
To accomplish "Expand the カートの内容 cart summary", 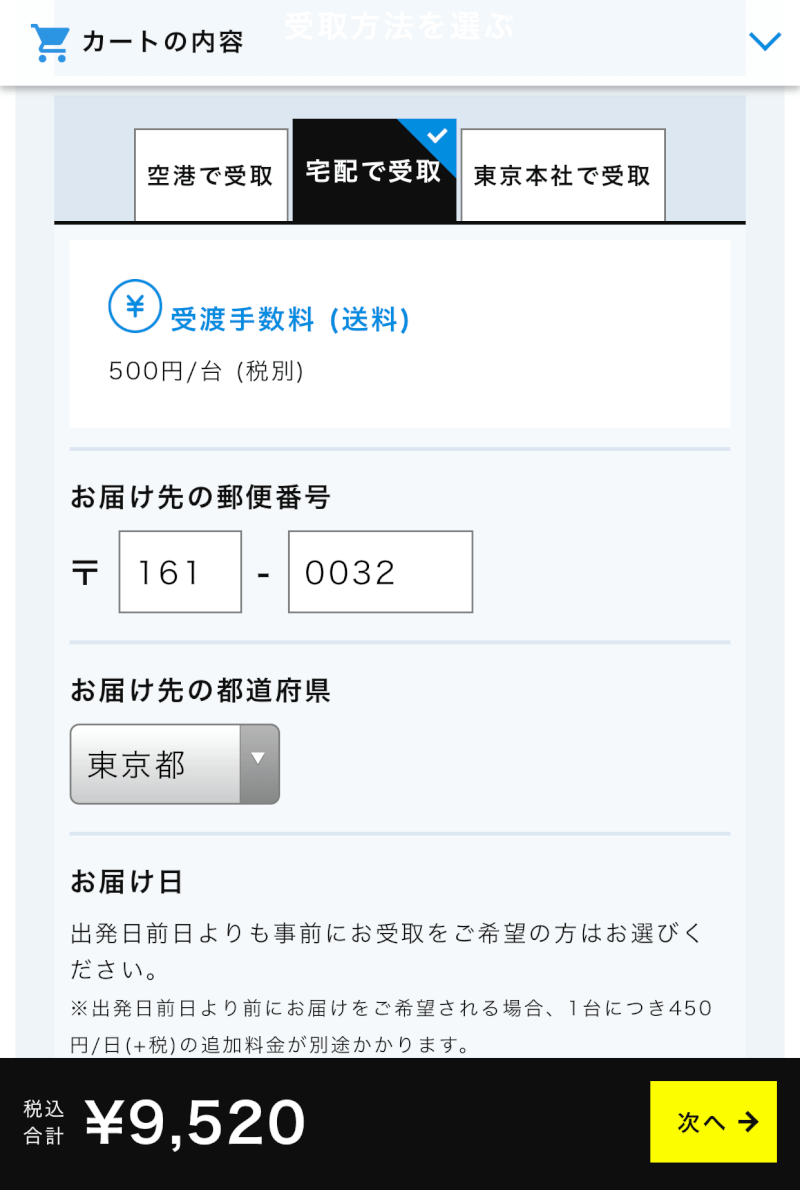I will [x=765, y=42].
